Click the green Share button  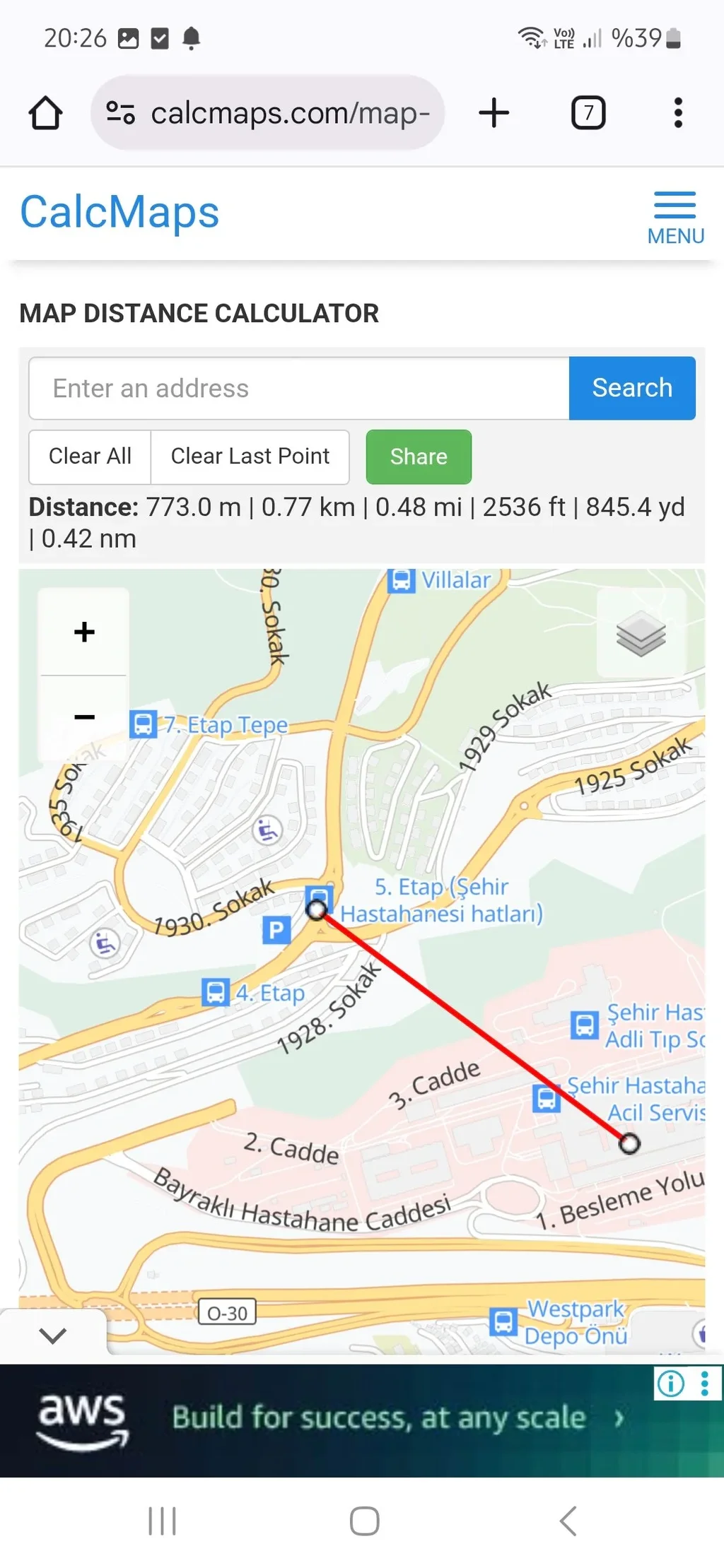click(x=418, y=456)
